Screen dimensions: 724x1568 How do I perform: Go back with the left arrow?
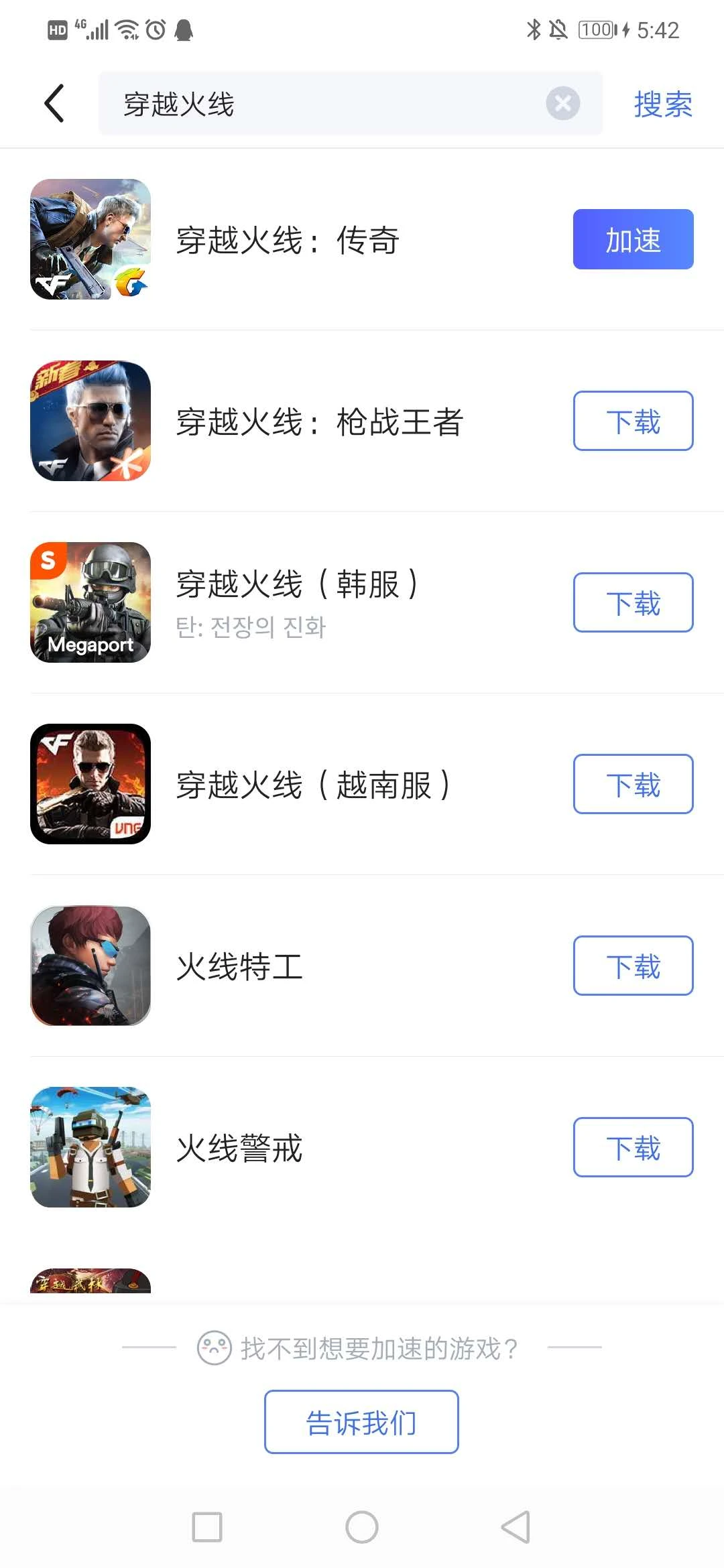pyautogui.click(x=54, y=104)
